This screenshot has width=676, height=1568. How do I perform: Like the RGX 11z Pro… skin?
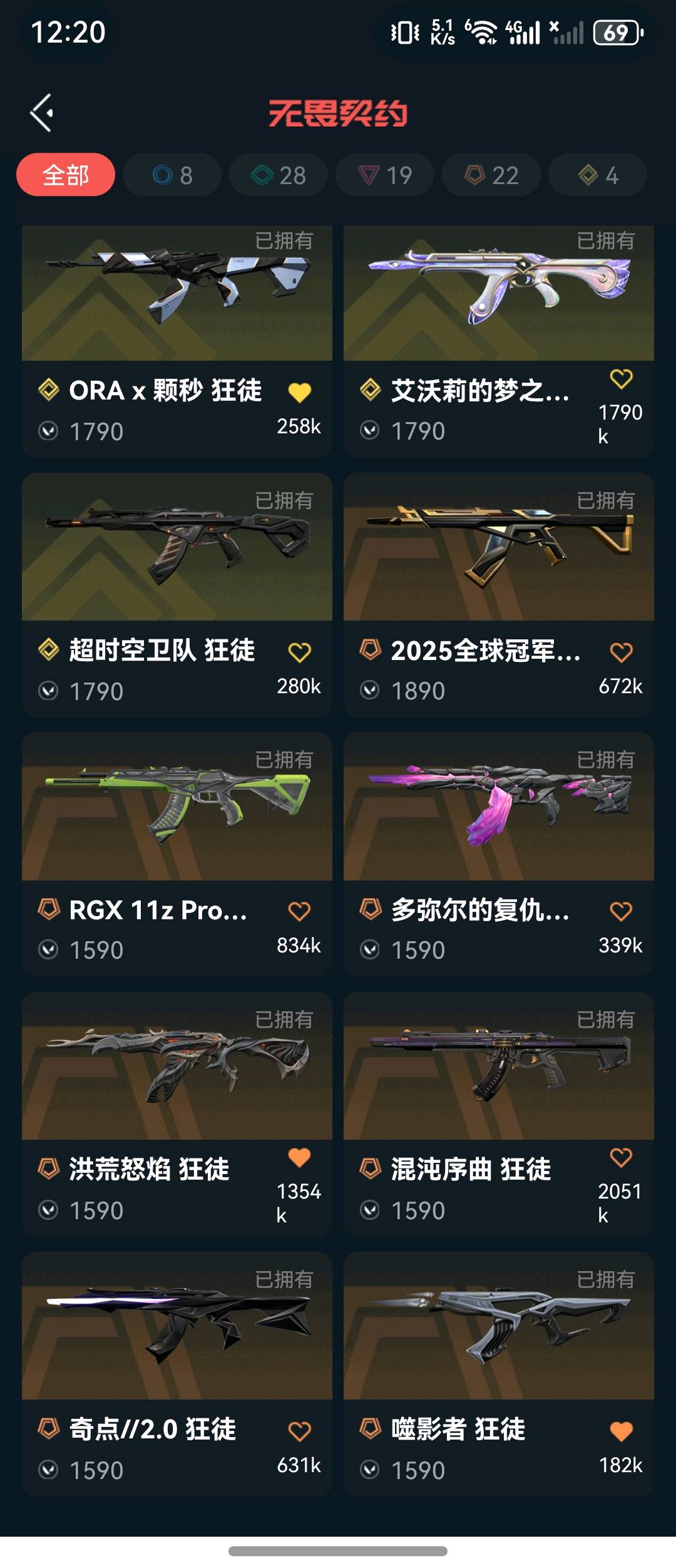[299, 912]
